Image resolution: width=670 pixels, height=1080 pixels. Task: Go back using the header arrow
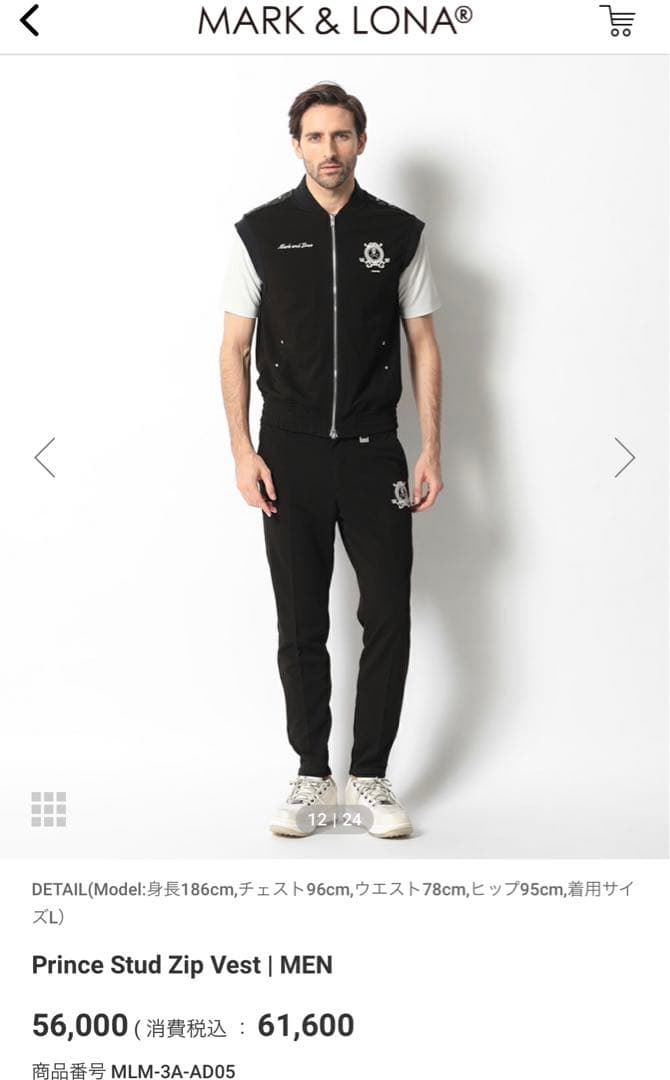tap(30, 20)
